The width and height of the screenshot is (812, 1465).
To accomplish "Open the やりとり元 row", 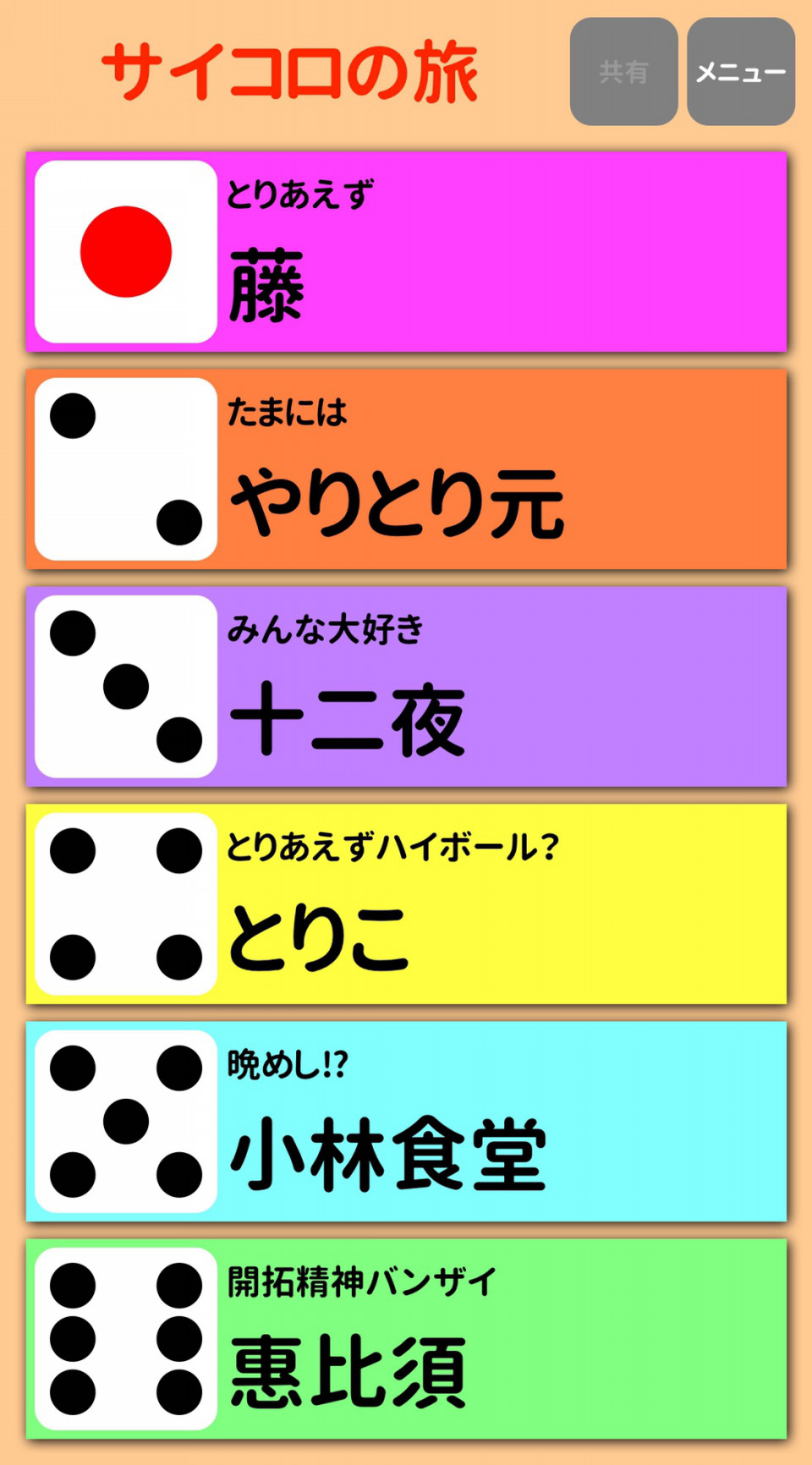I will tap(406, 469).
